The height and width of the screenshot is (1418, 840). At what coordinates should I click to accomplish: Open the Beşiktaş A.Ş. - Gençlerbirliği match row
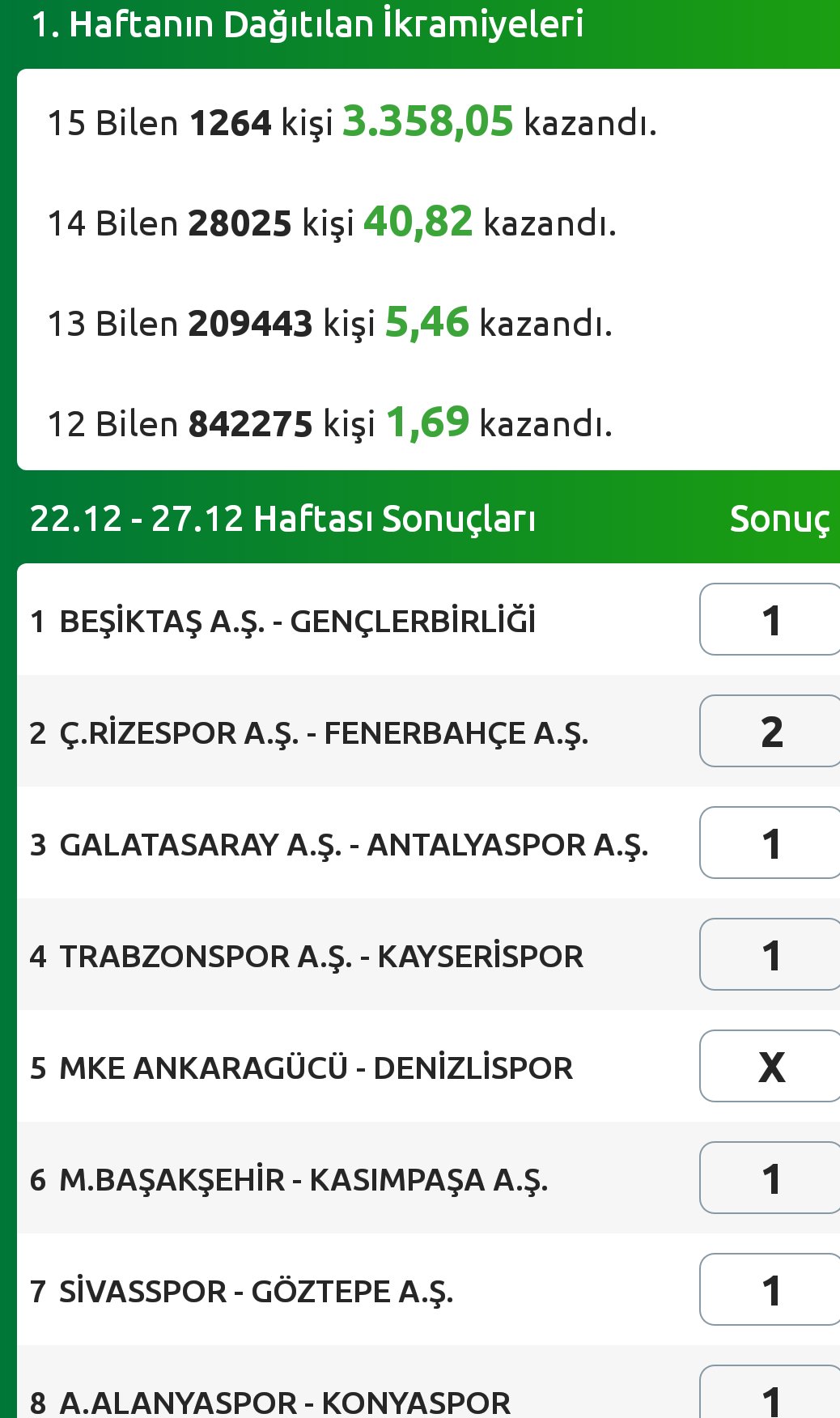click(428, 620)
